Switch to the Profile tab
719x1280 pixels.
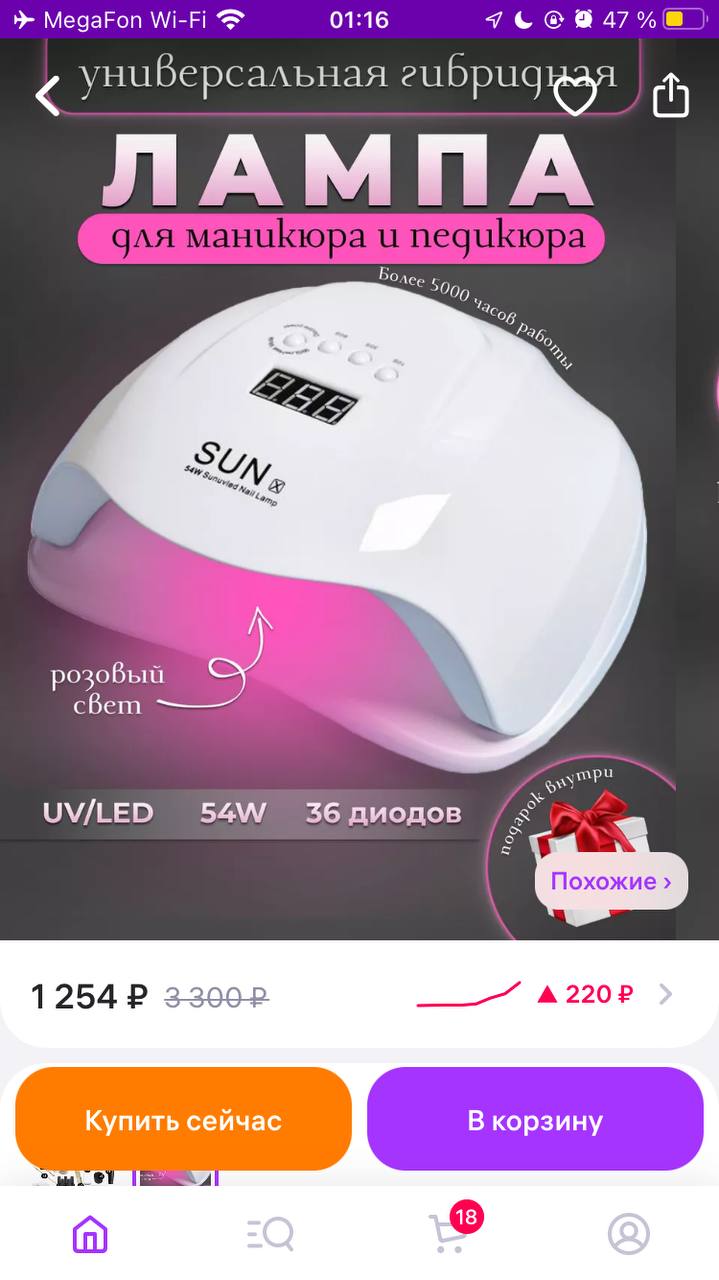629,1234
